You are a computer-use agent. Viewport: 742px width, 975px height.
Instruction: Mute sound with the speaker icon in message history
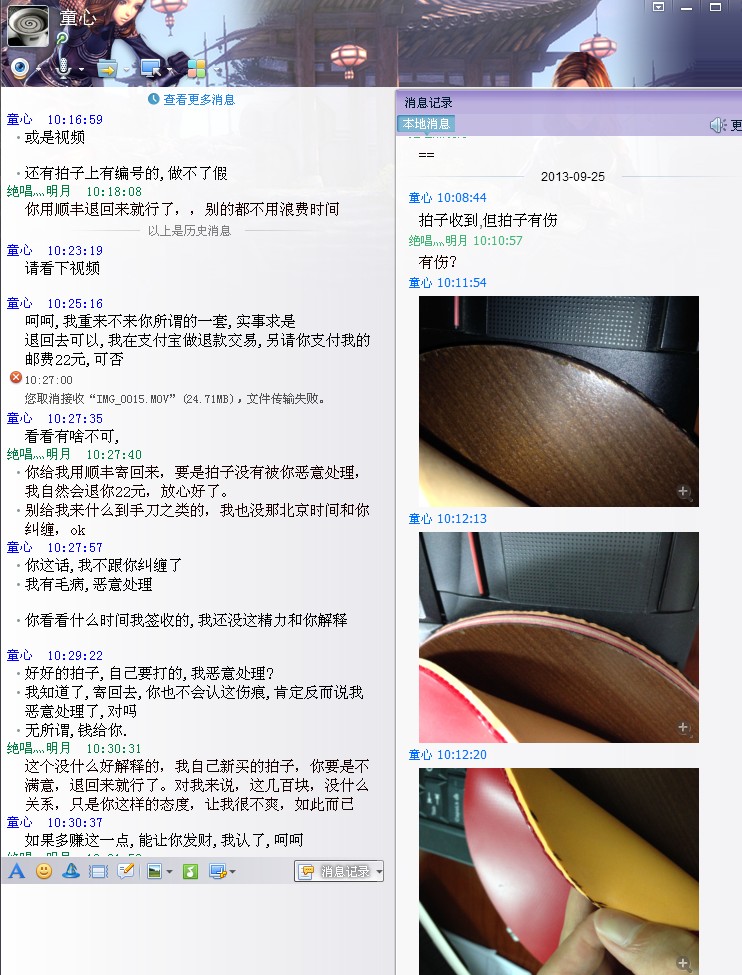[715, 123]
